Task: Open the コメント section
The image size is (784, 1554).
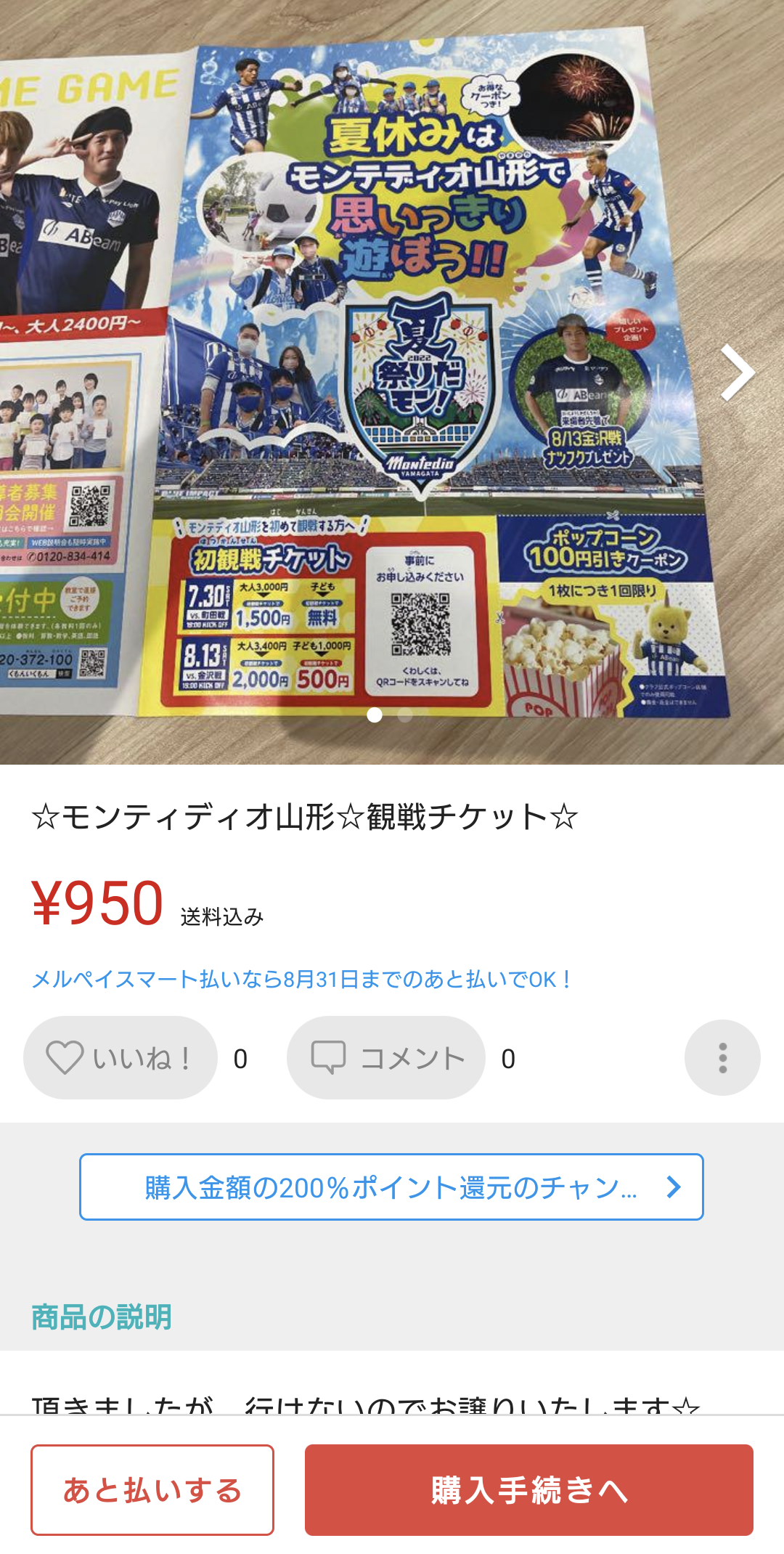Action: tap(386, 1058)
